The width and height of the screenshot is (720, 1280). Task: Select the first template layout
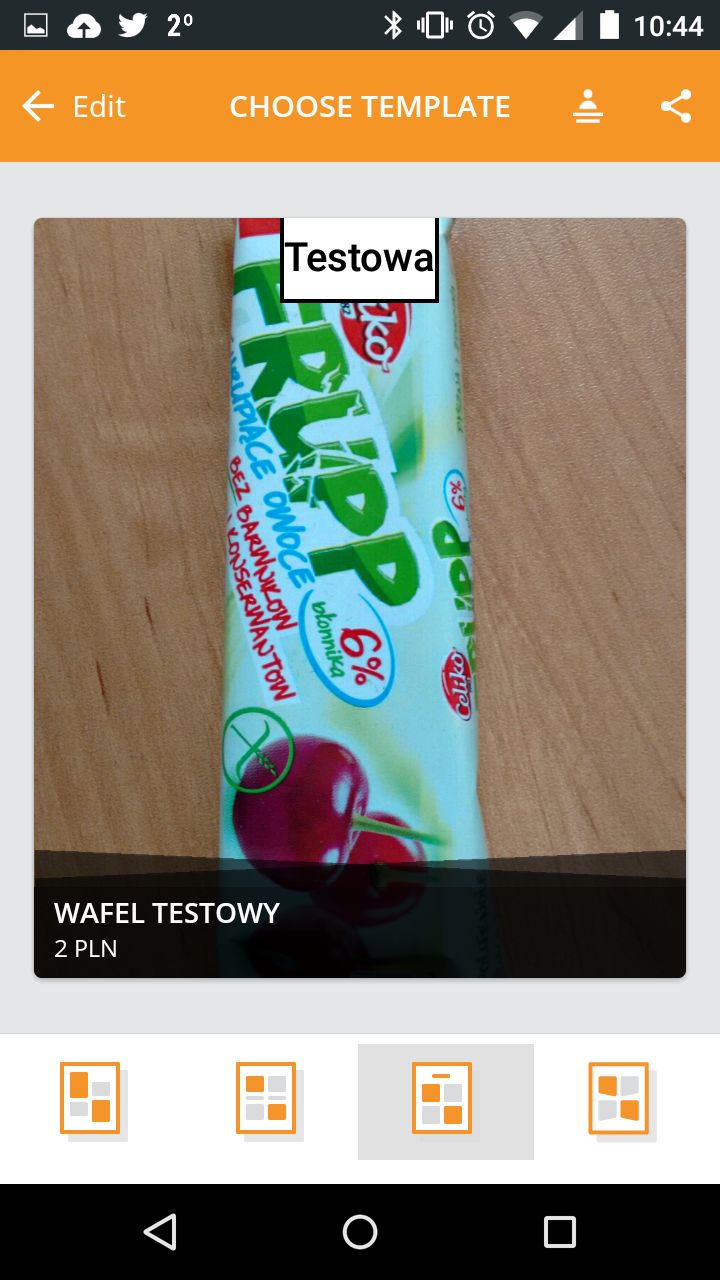93,1101
